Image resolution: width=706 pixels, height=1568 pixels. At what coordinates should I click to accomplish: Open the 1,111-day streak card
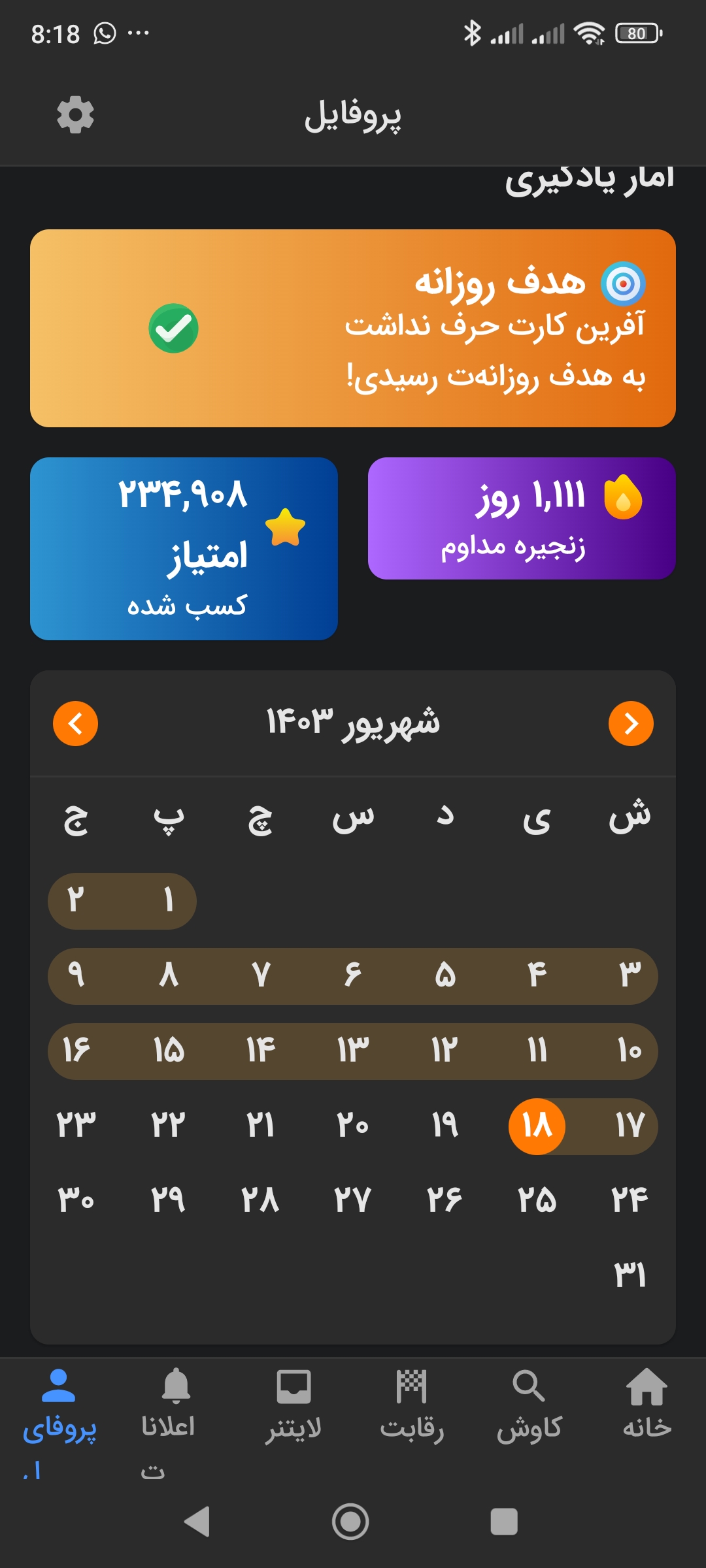pos(522,518)
